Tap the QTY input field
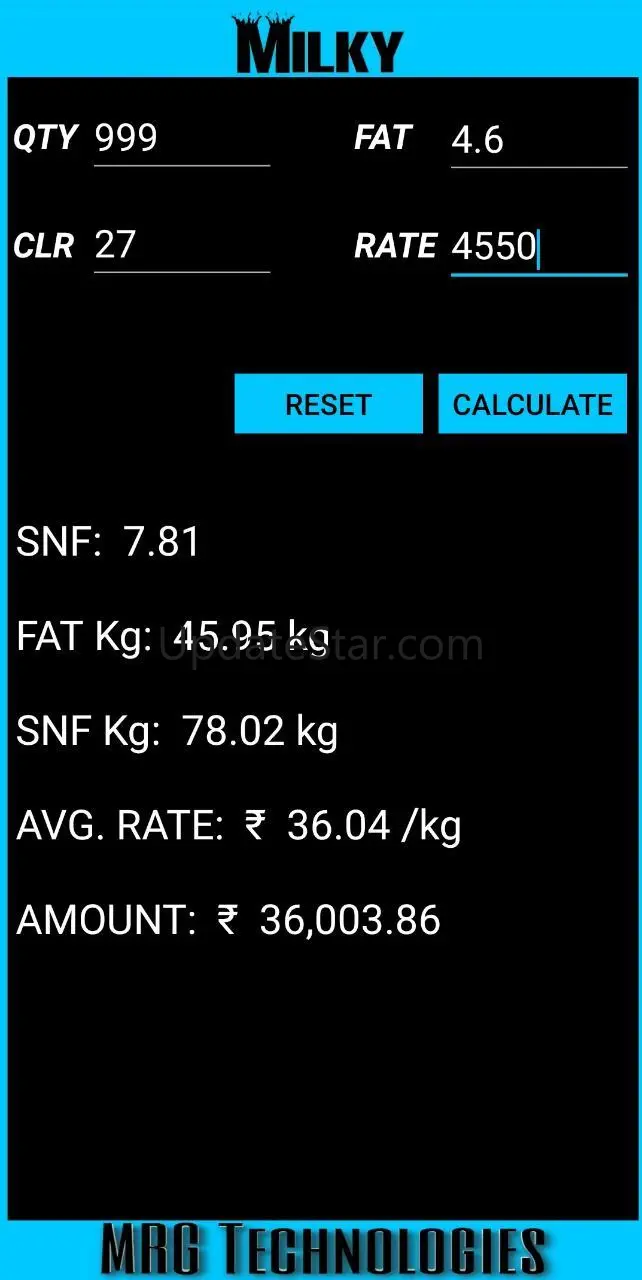This screenshot has height=1280, width=642. click(181, 139)
